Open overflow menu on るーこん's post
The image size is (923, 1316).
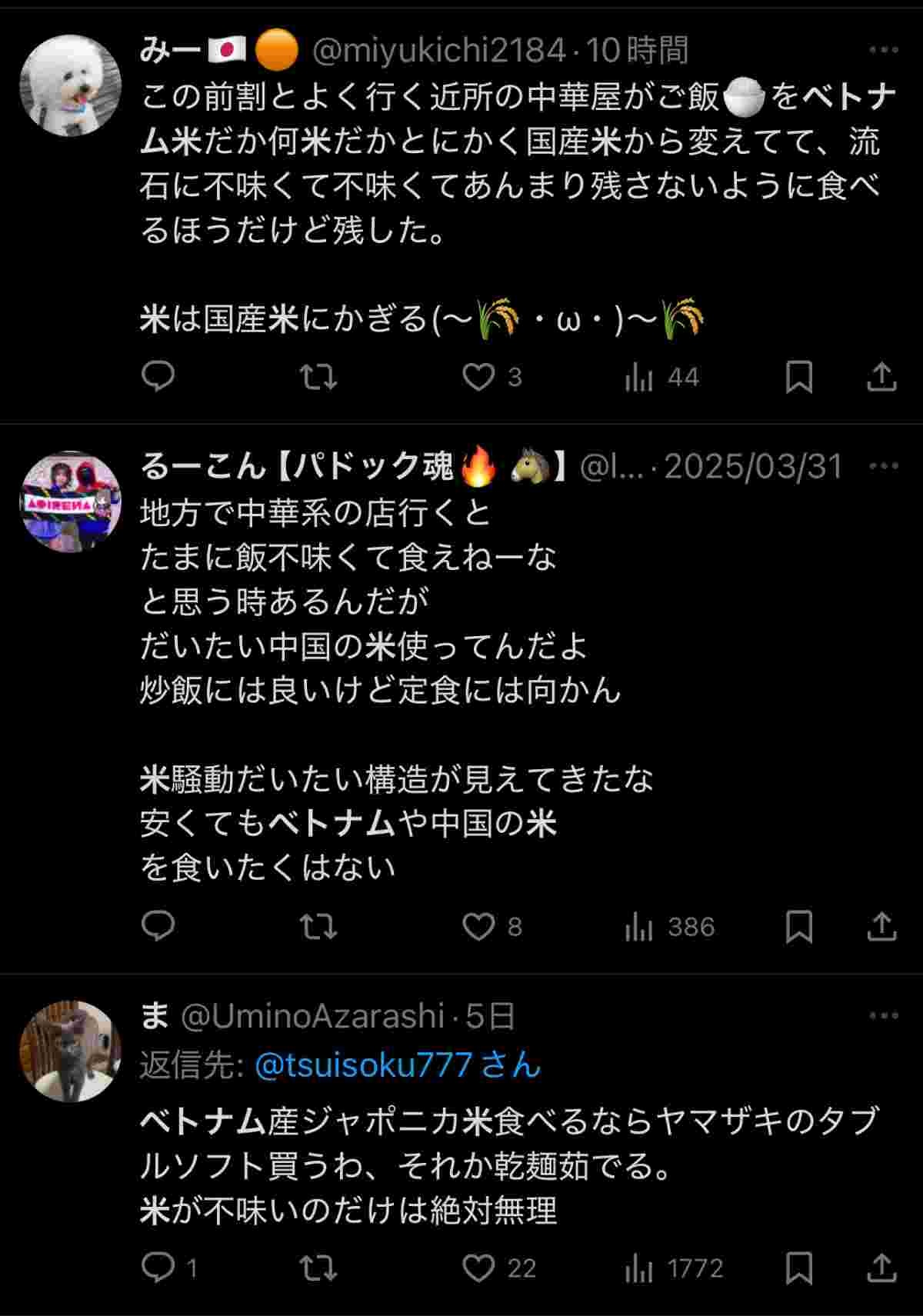883,466
